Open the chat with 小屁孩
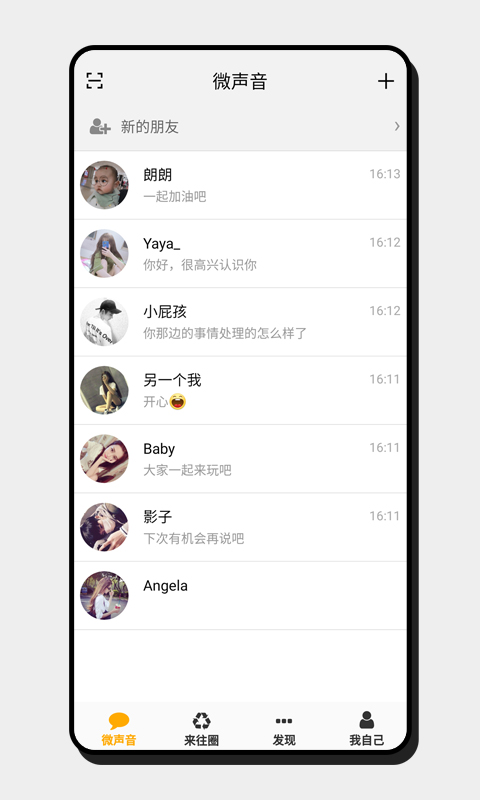 coord(240,322)
